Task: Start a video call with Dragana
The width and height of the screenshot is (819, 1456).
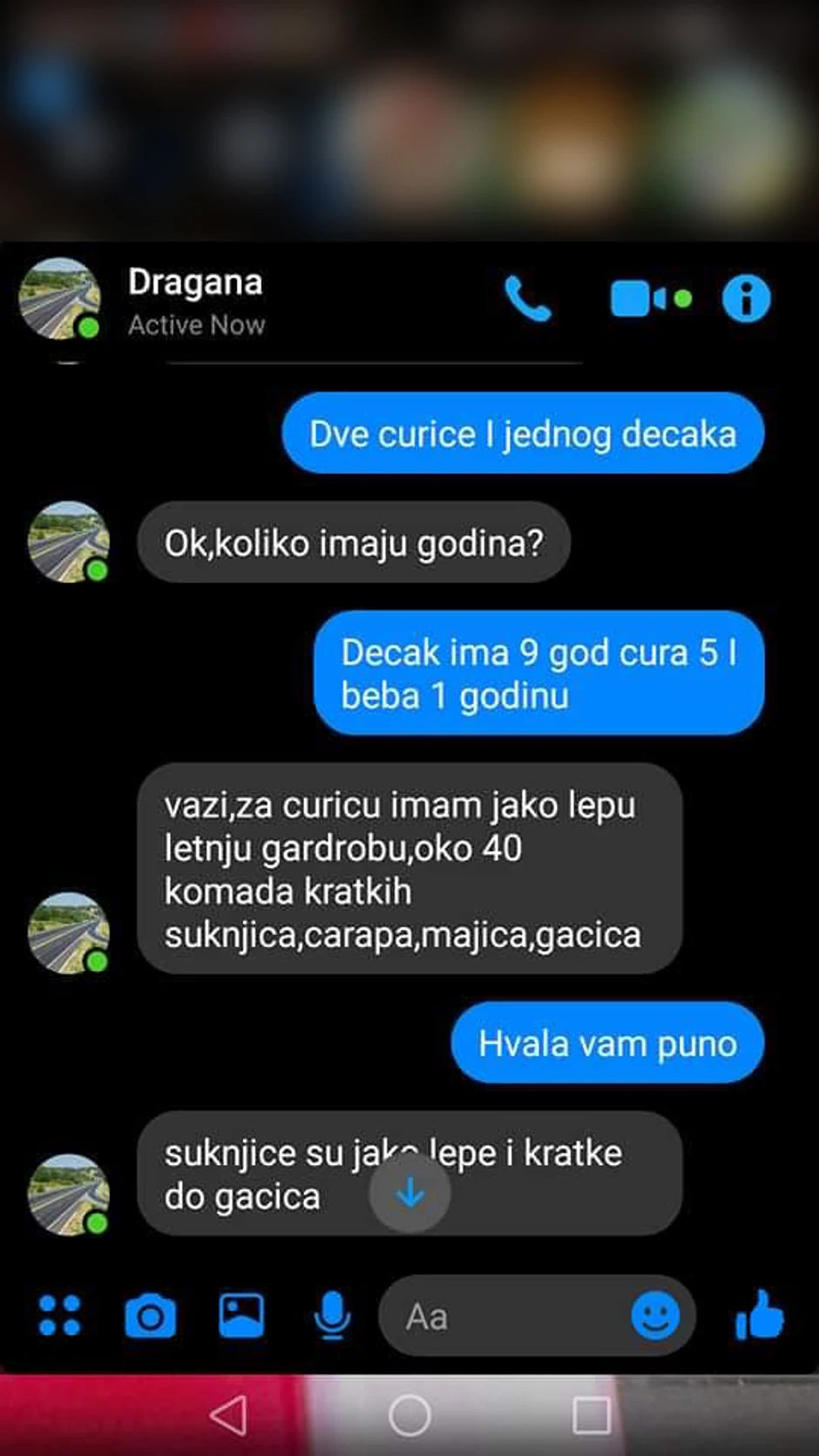Action: (x=635, y=298)
